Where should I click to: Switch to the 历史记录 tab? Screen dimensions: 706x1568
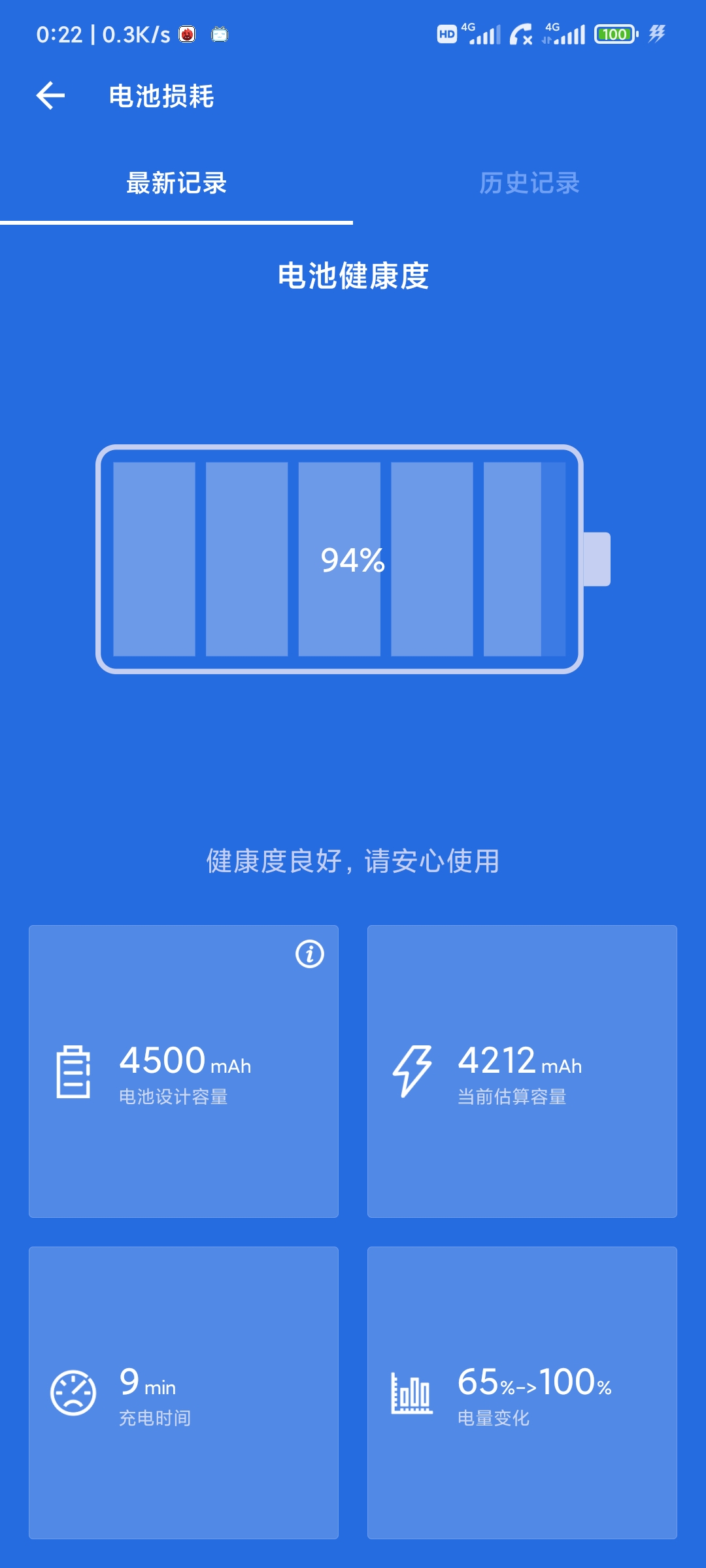click(x=529, y=183)
